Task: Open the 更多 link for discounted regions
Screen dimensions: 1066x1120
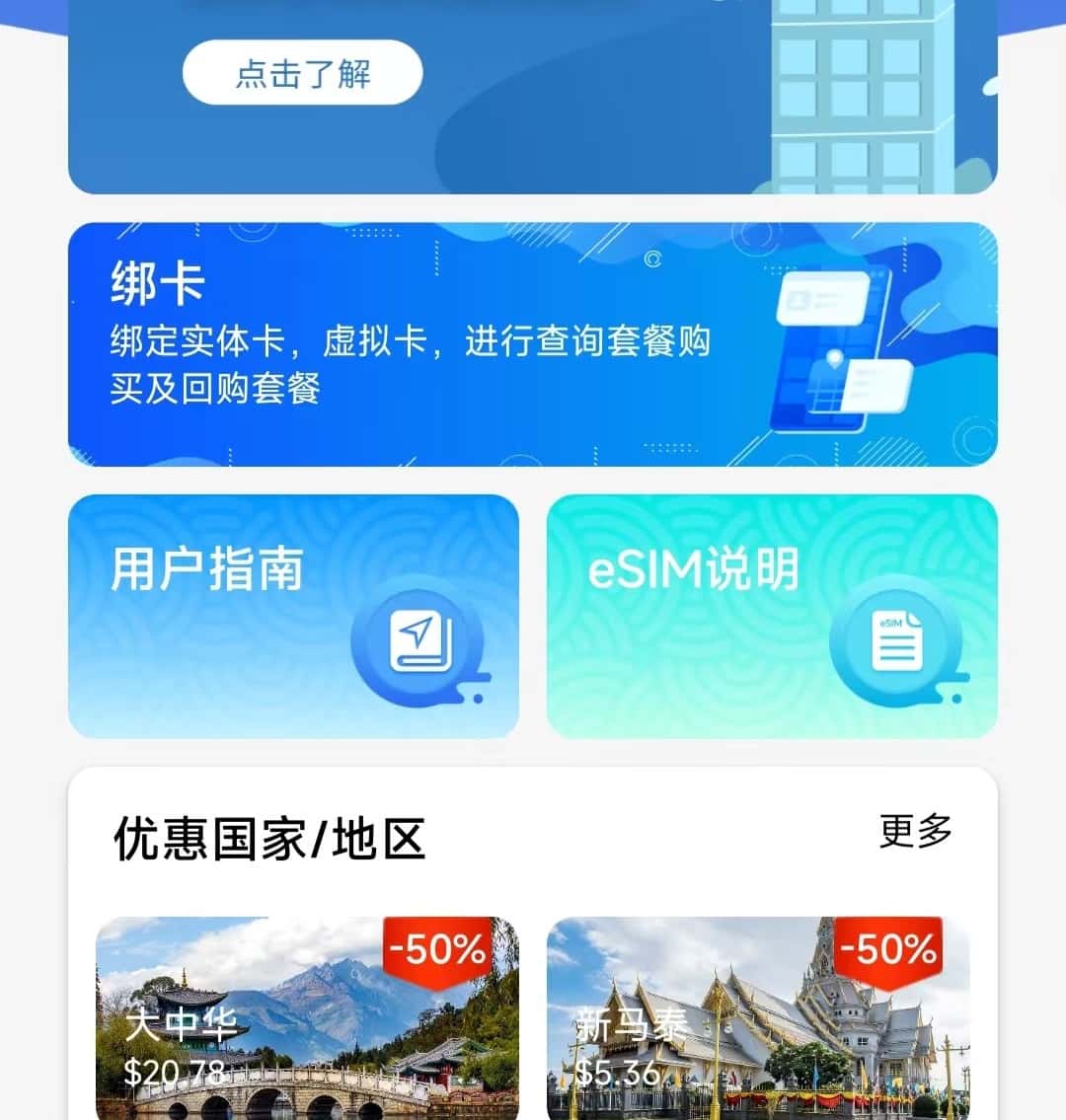Action: click(x=916, y=832)
